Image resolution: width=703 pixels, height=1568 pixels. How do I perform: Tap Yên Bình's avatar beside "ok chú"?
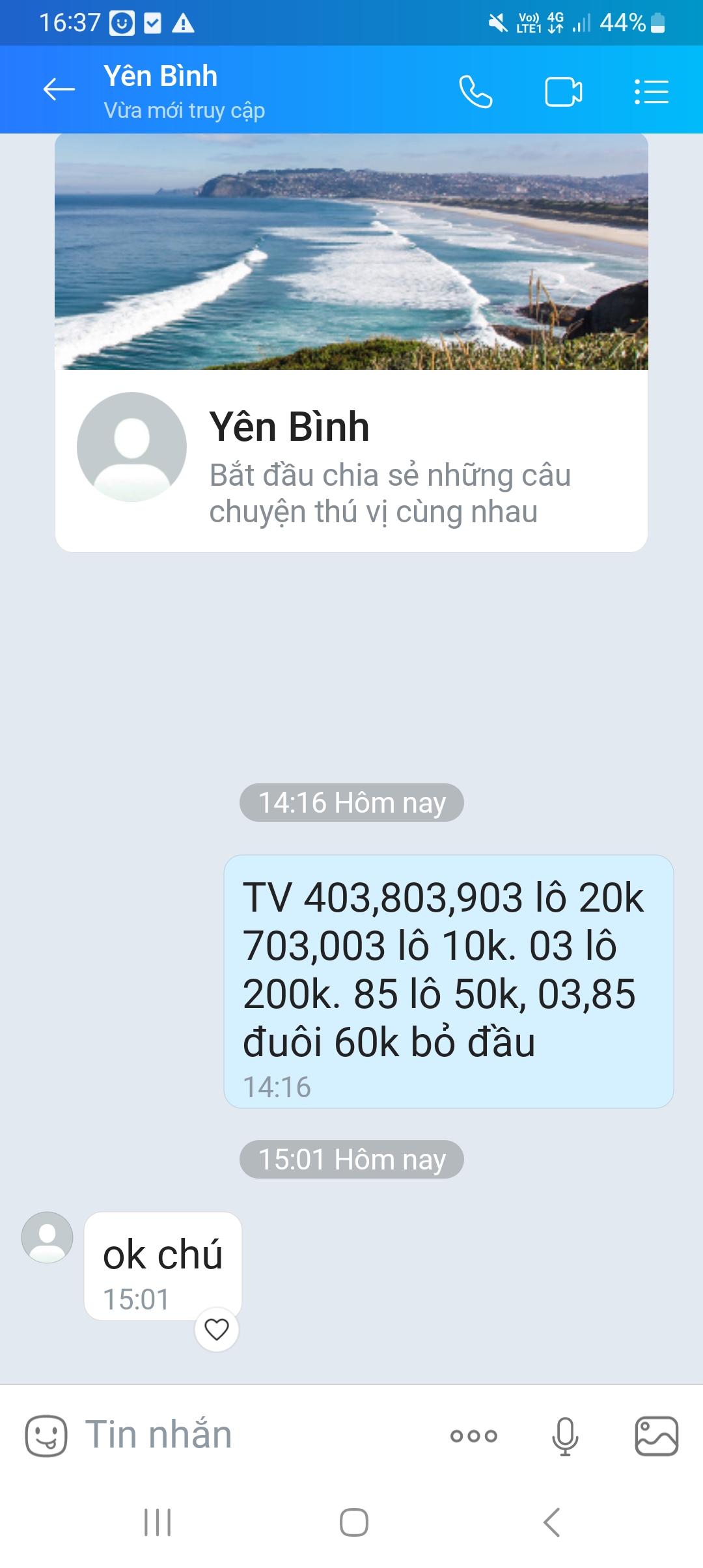coord(48,1237)
